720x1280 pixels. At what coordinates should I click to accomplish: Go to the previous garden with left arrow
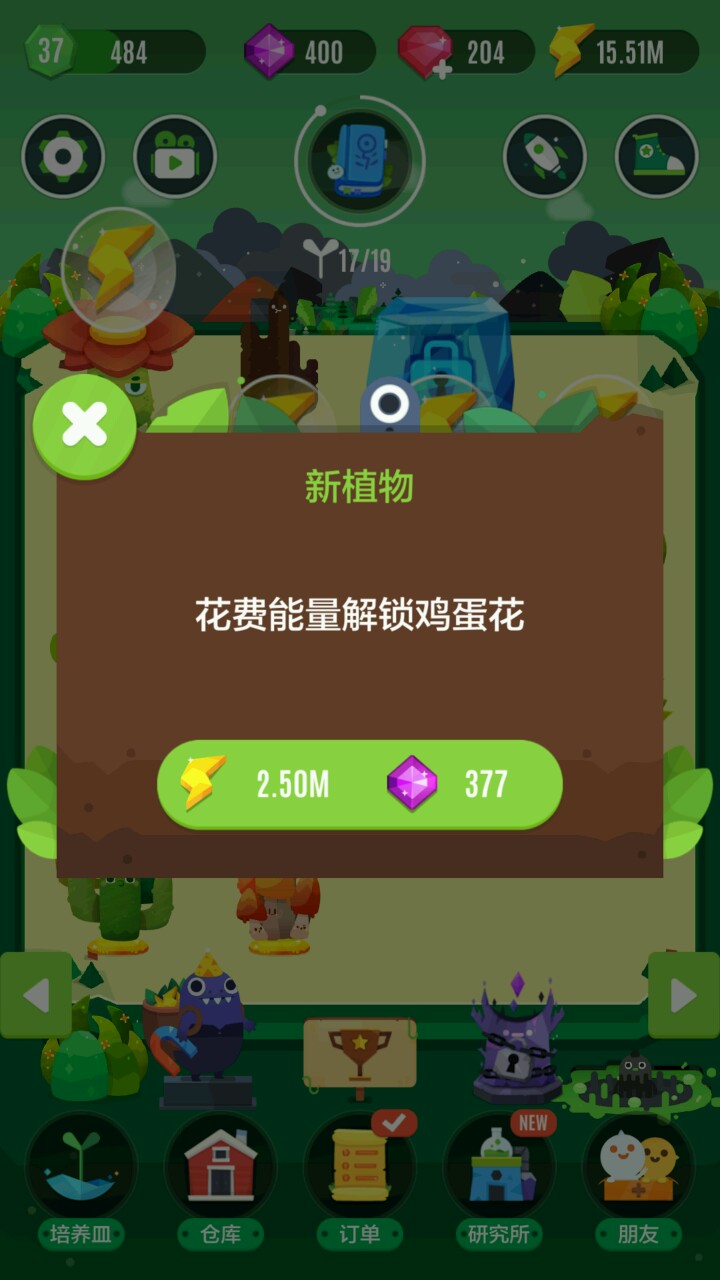36,995
